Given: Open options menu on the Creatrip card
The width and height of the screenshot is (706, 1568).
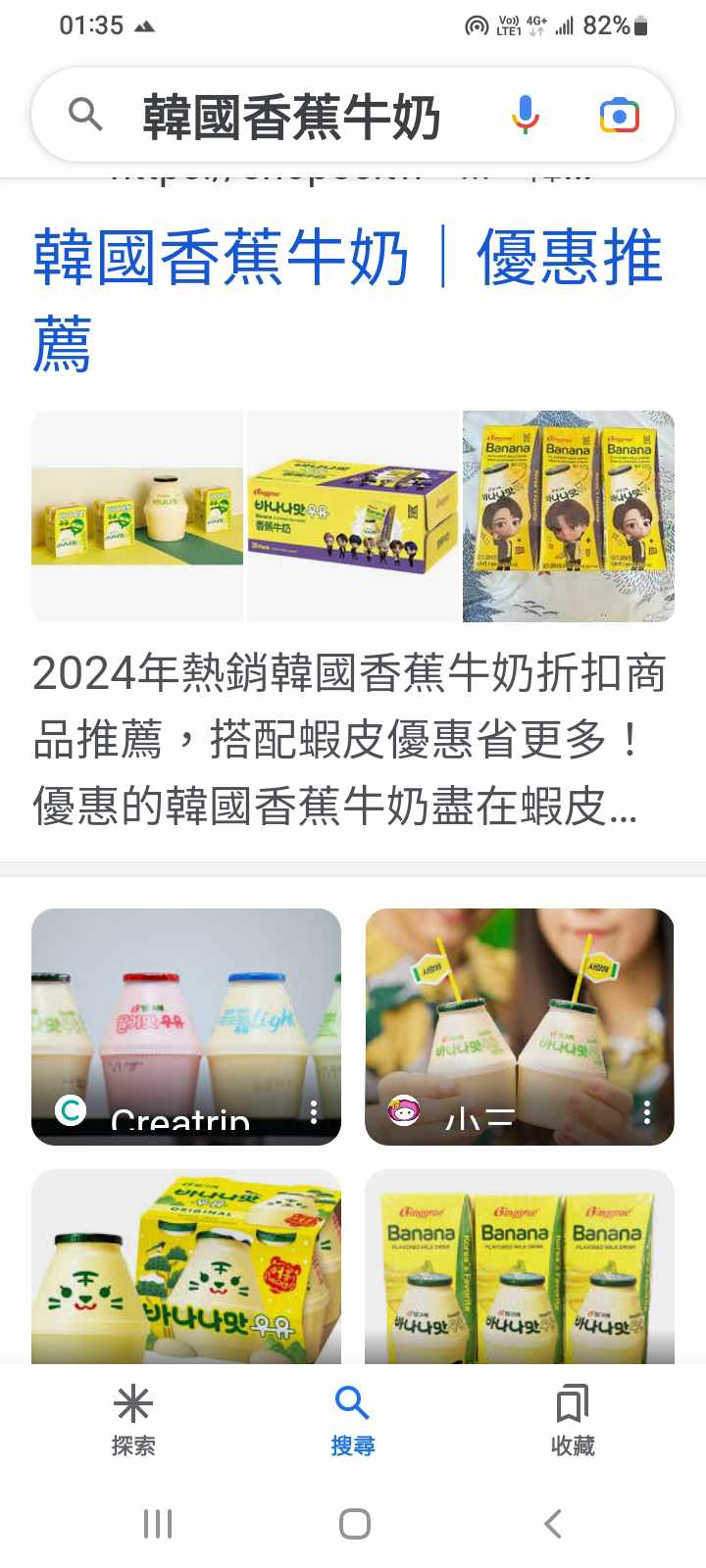Looking at the screenshot, I should (314, 1111).
